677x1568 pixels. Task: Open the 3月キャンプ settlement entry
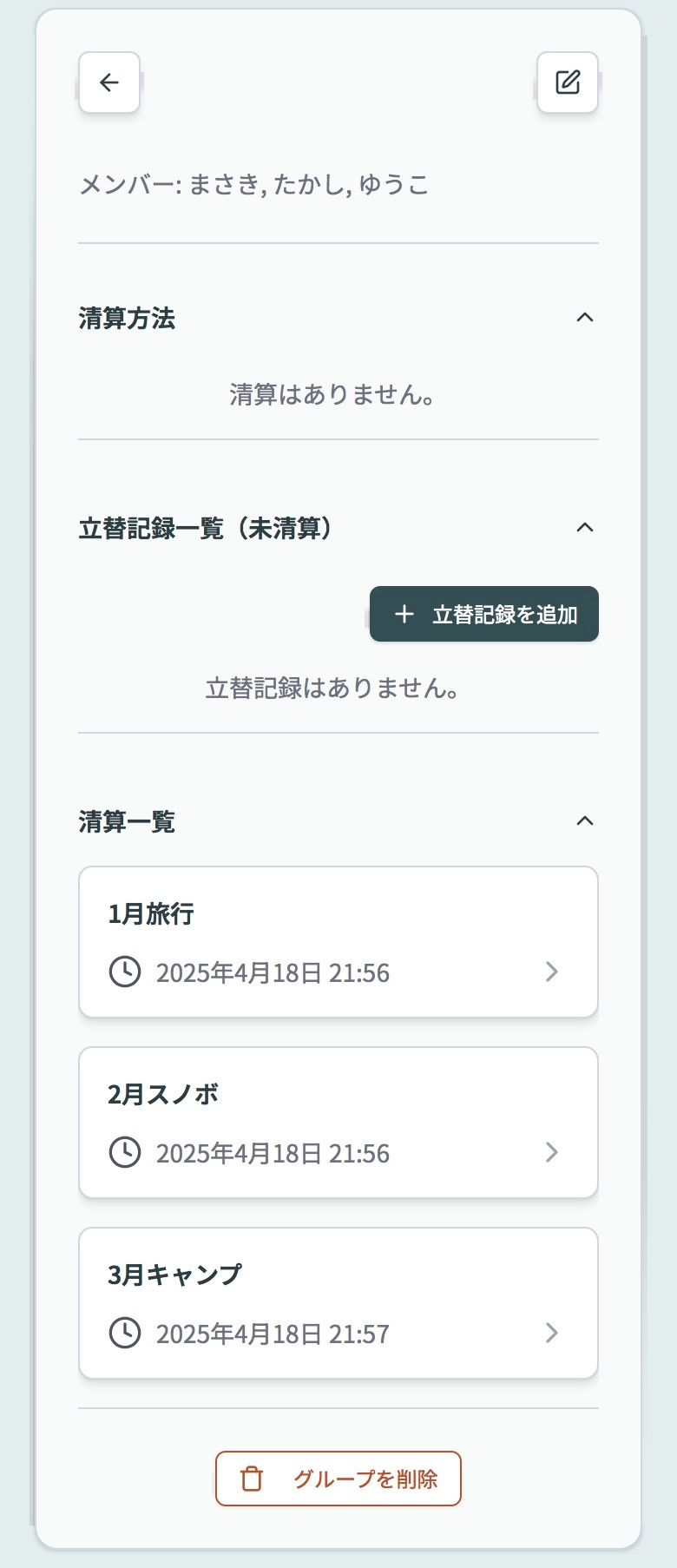[338, 1301]
